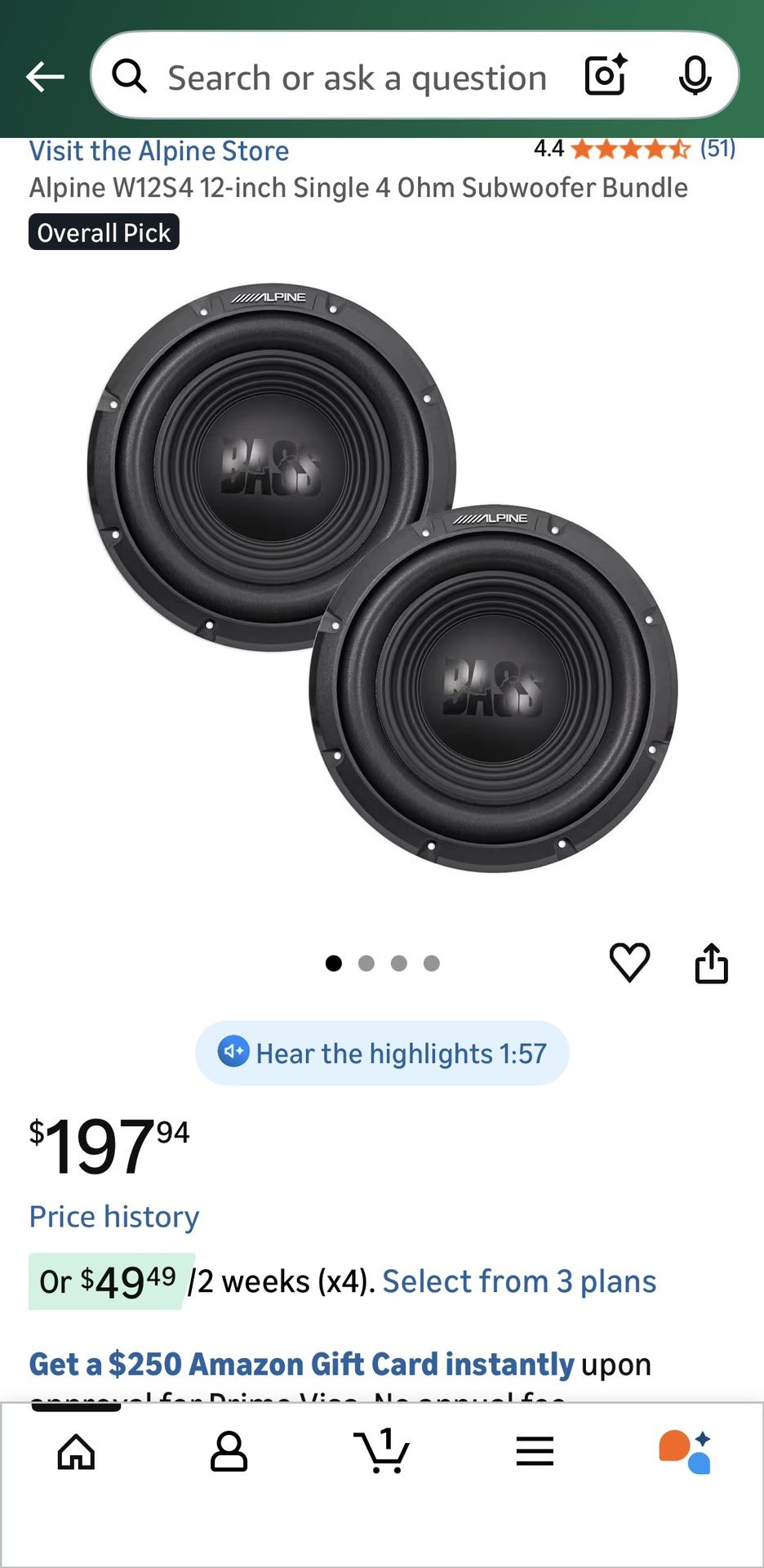The height and width of the screenshot is (1568, 764).
Task: Open Price history for the subwoofer
Action: (113, 1216)
